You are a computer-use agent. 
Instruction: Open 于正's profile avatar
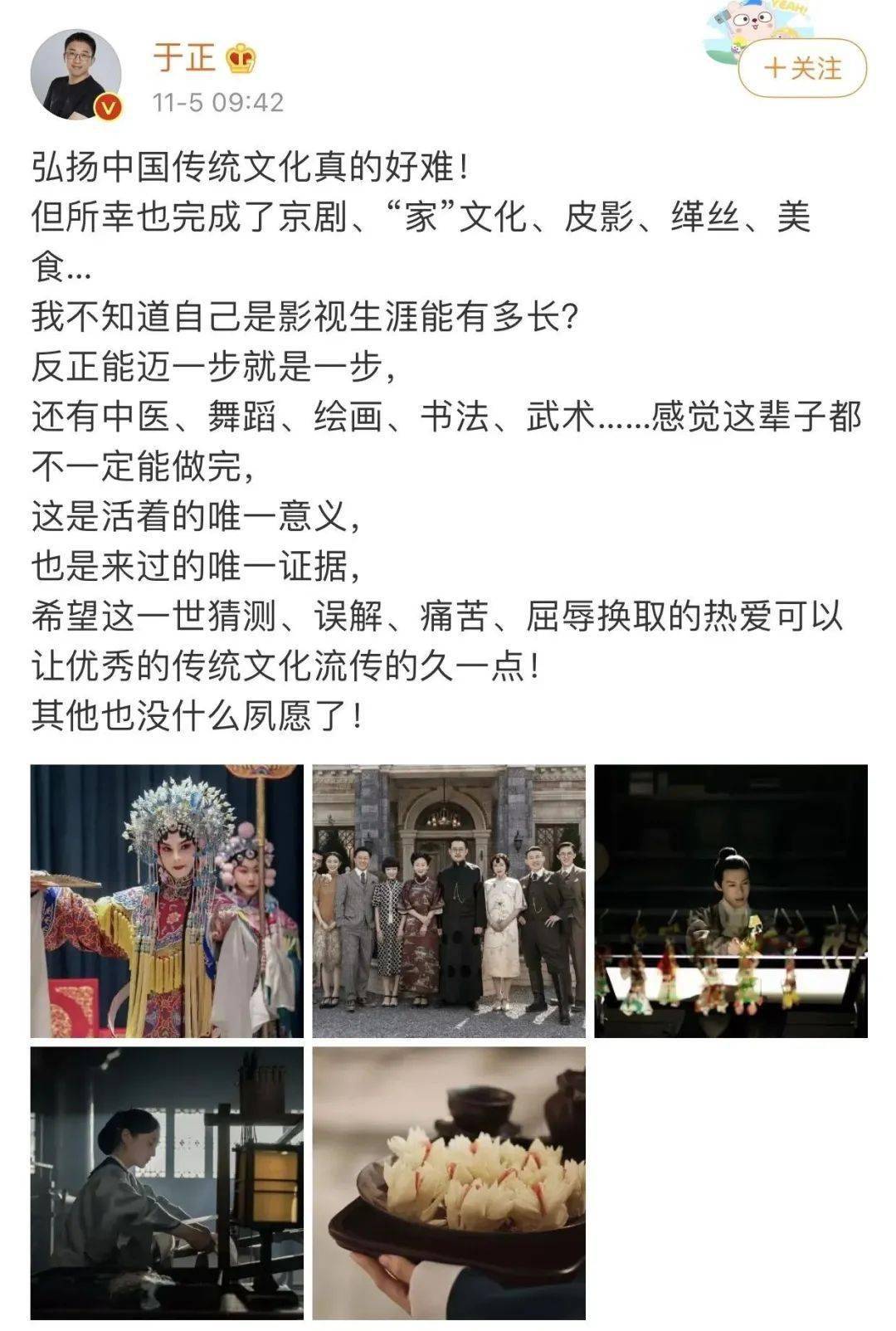point(75,75)
